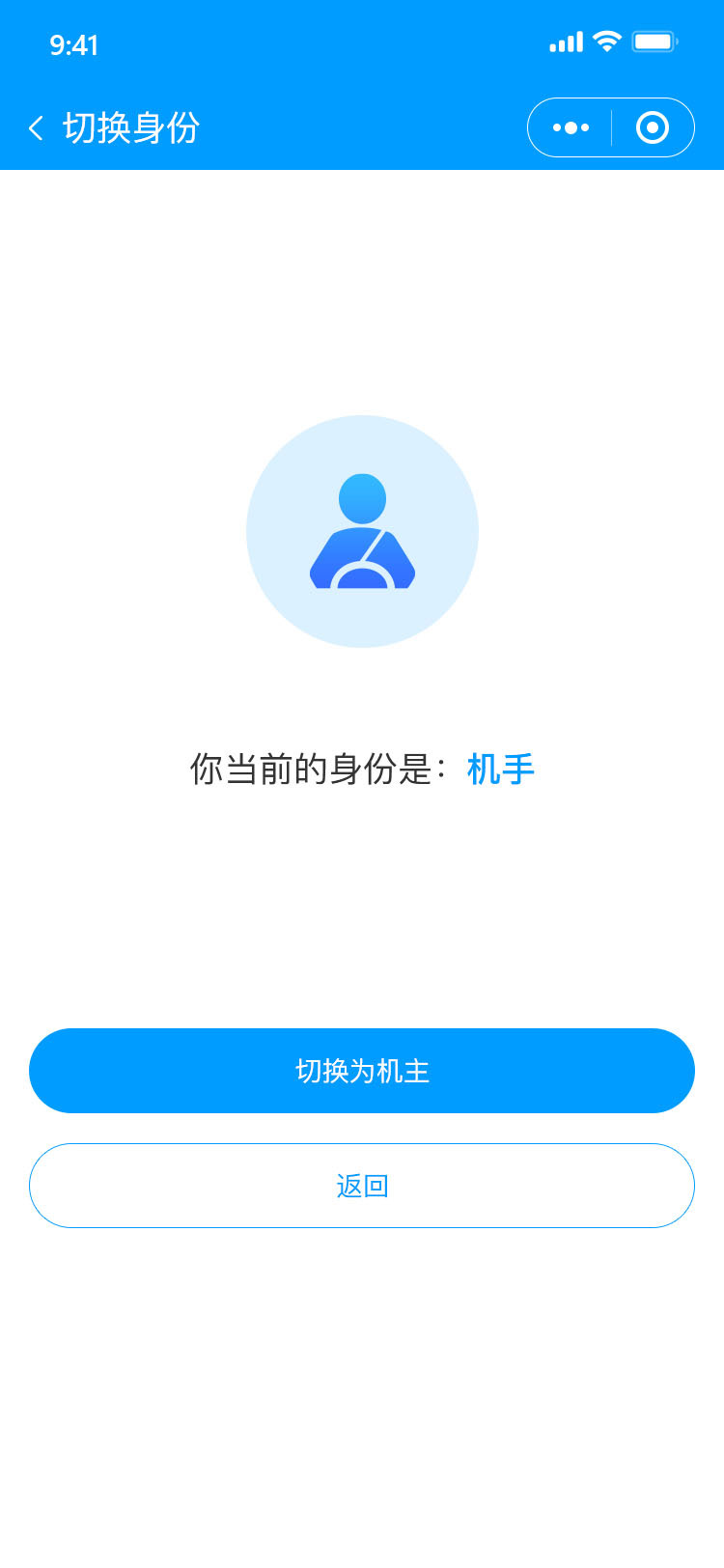
Task: Go back using the top-left arrow
Action: [x=36, y=127]
